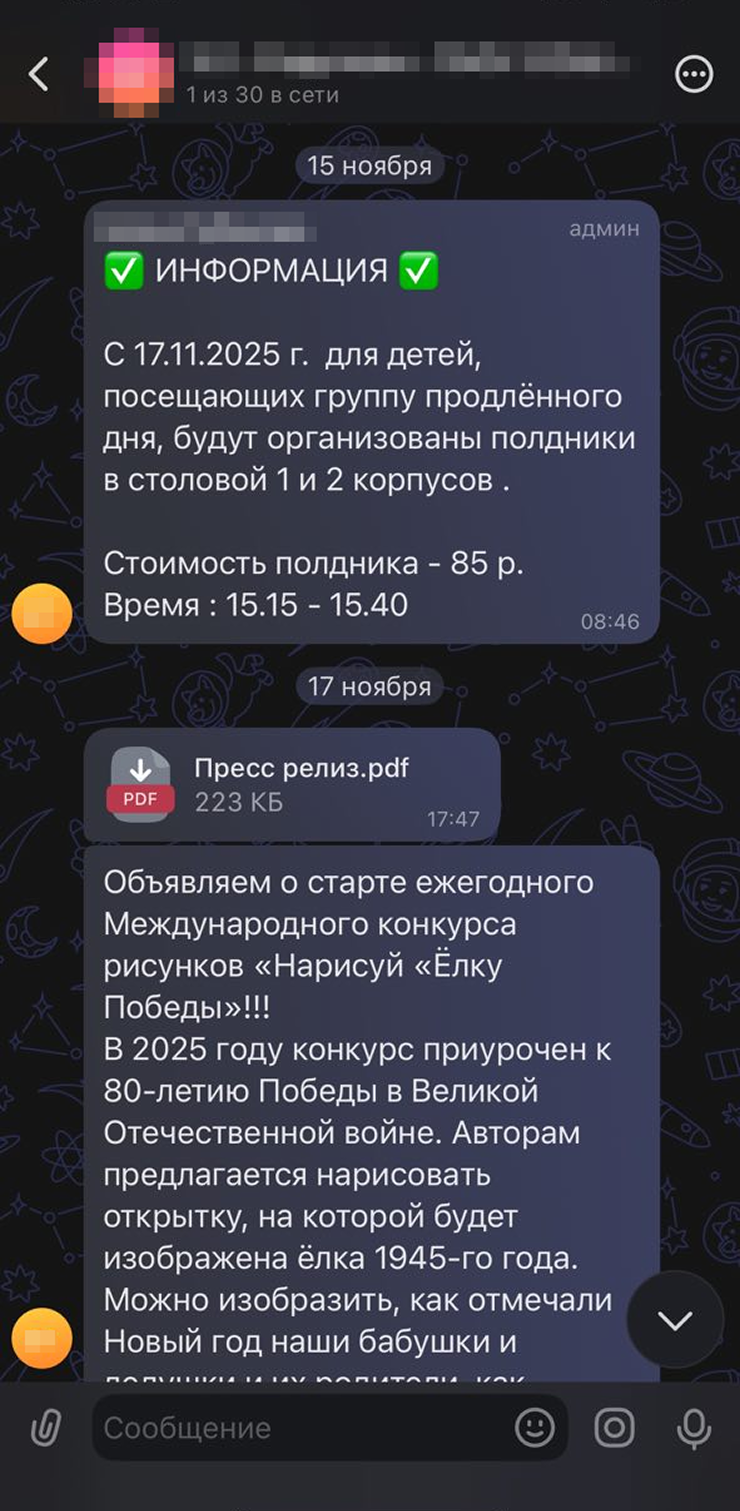
Task: Open the emoji picker
Action: [535, 1428]
